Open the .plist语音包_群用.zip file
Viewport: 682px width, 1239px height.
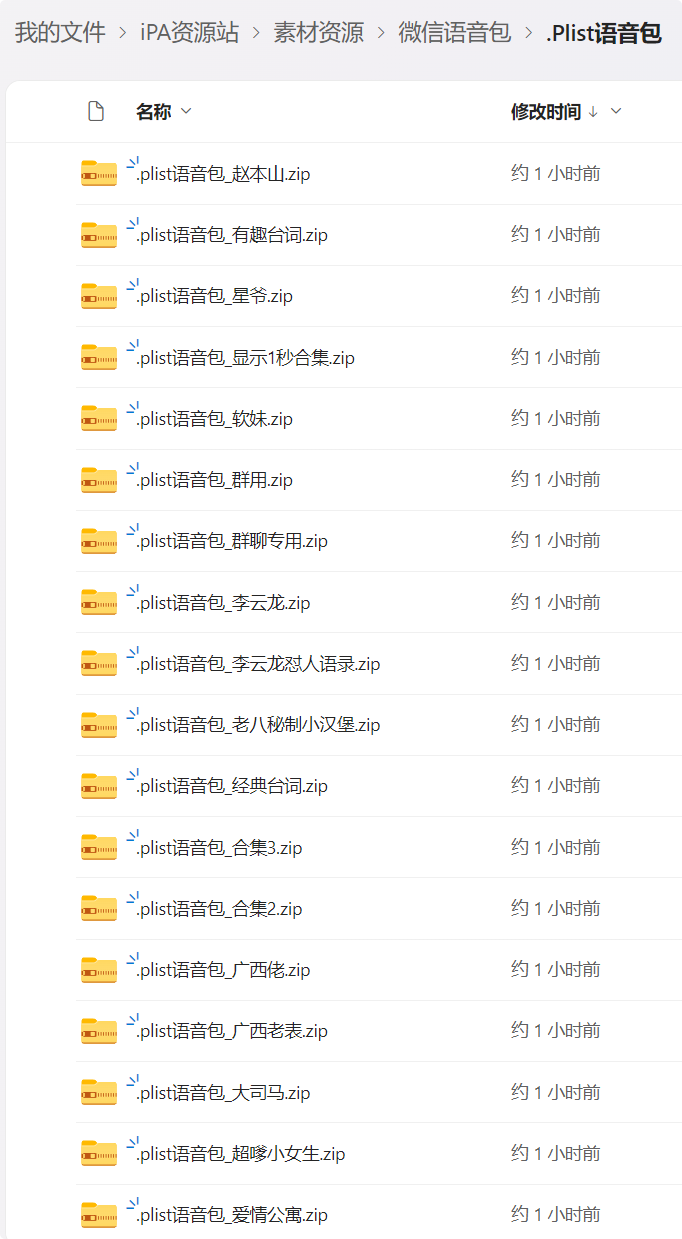tap(215, 481)
